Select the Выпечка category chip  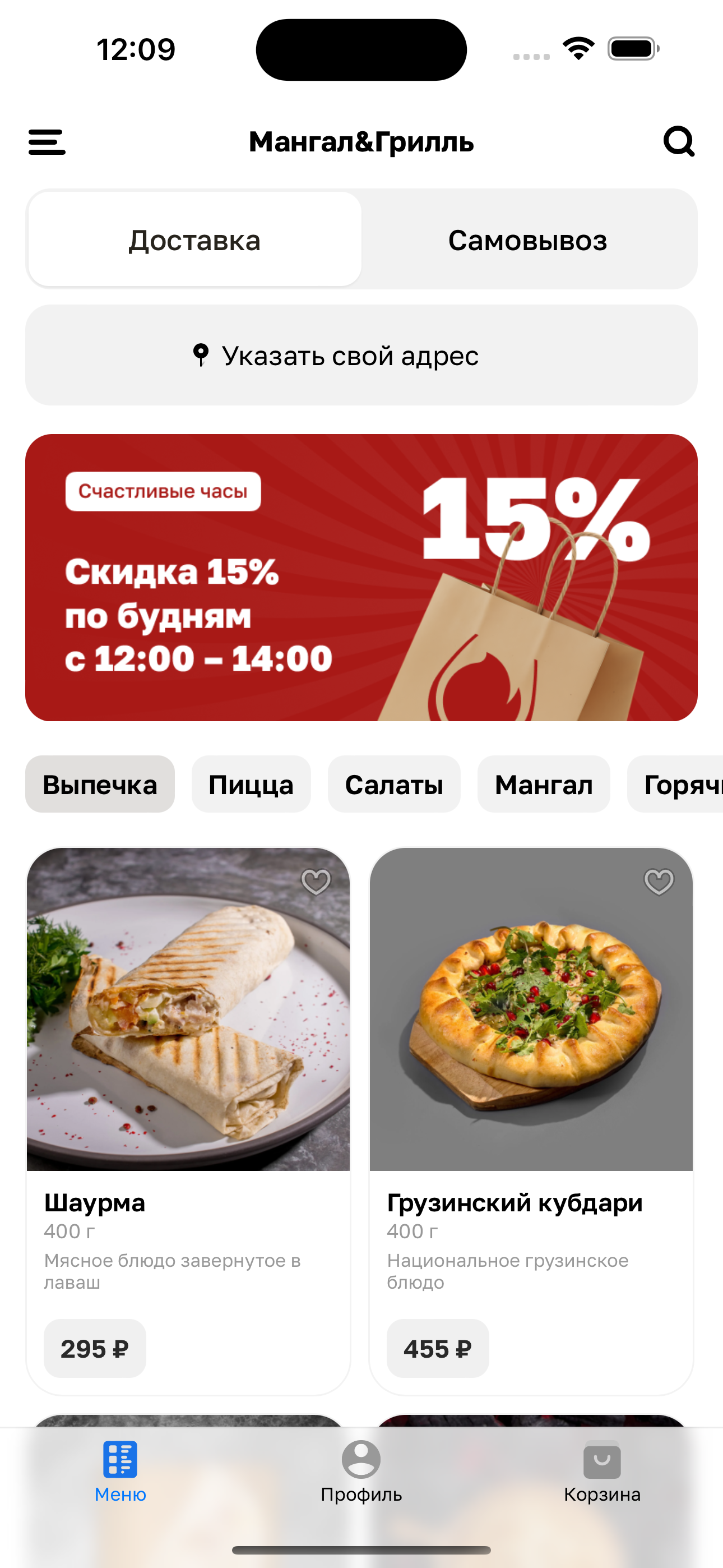pyautogui.click(x=100, y=784)
